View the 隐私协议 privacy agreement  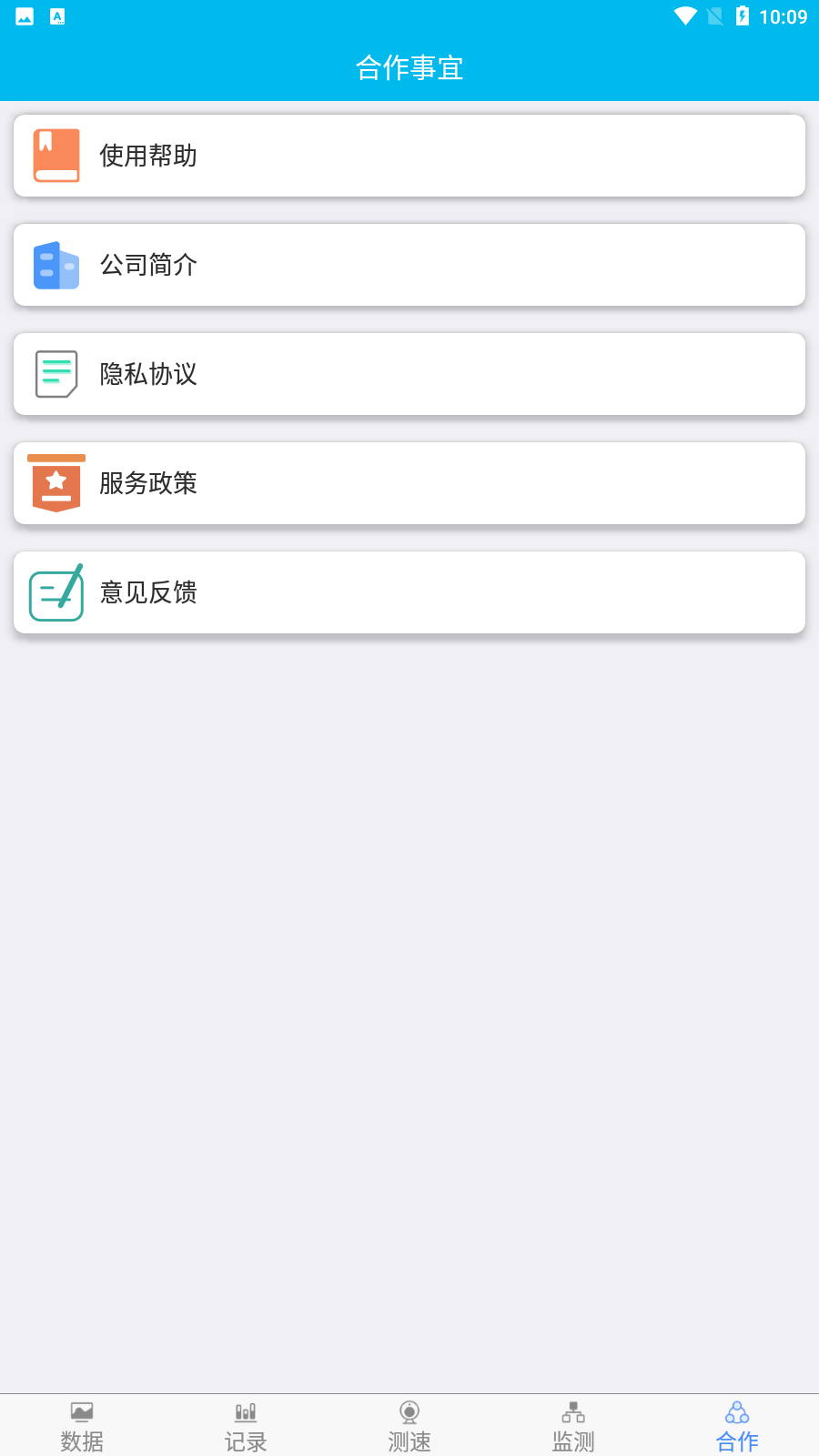409,374
